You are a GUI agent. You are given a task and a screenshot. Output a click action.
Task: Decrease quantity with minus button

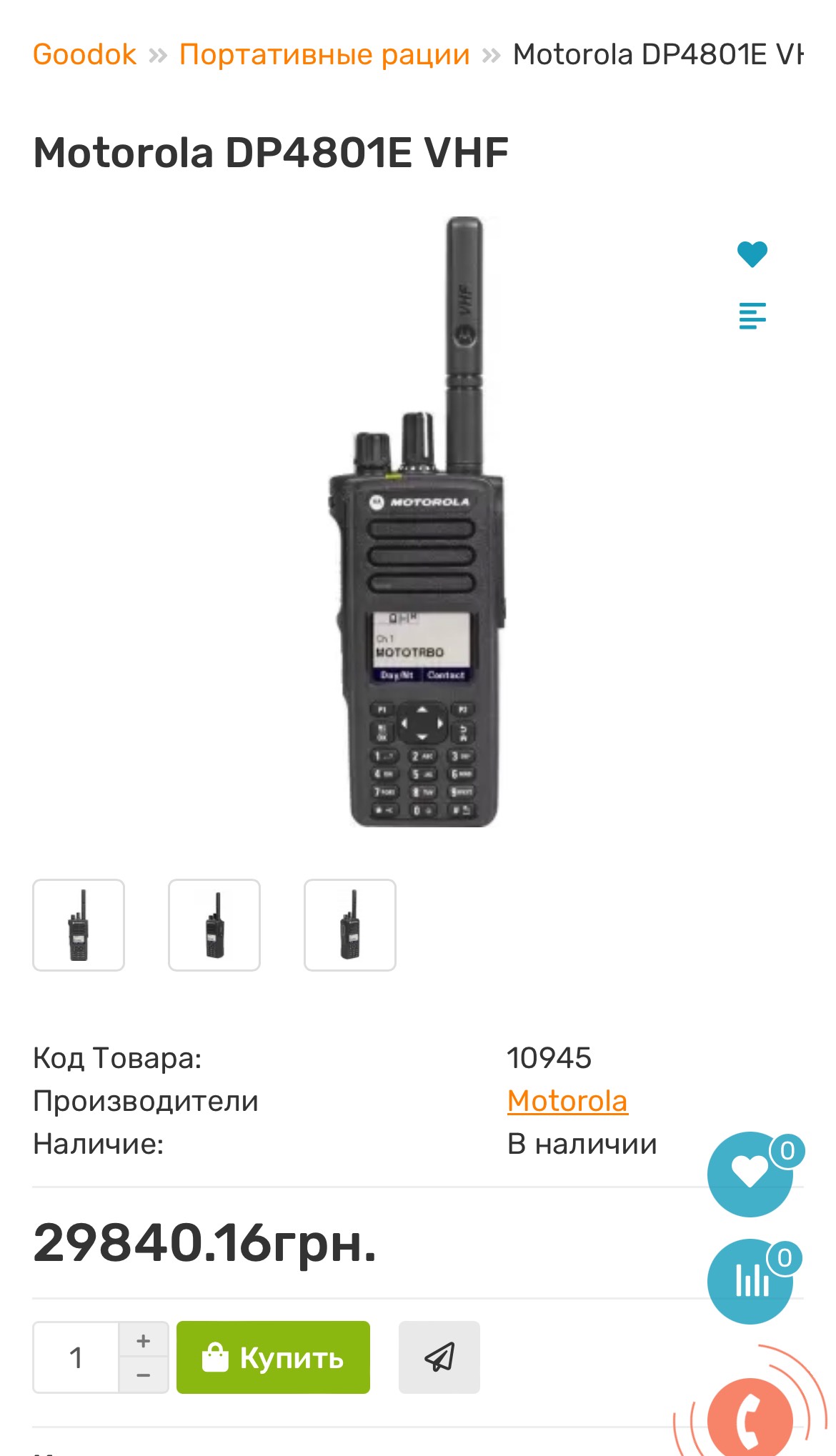point(144,1375)
